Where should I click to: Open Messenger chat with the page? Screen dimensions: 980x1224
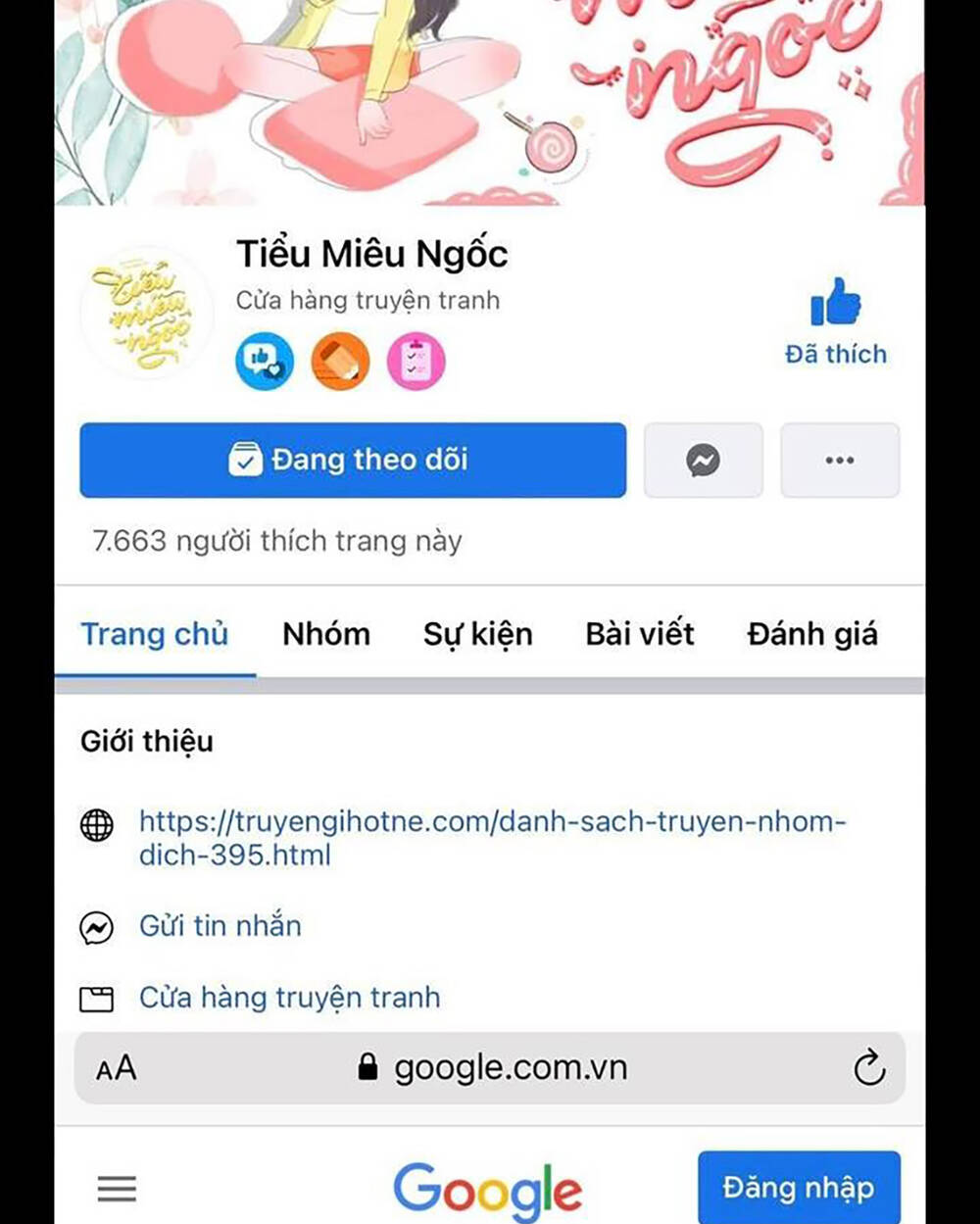[x=703, y=460]
